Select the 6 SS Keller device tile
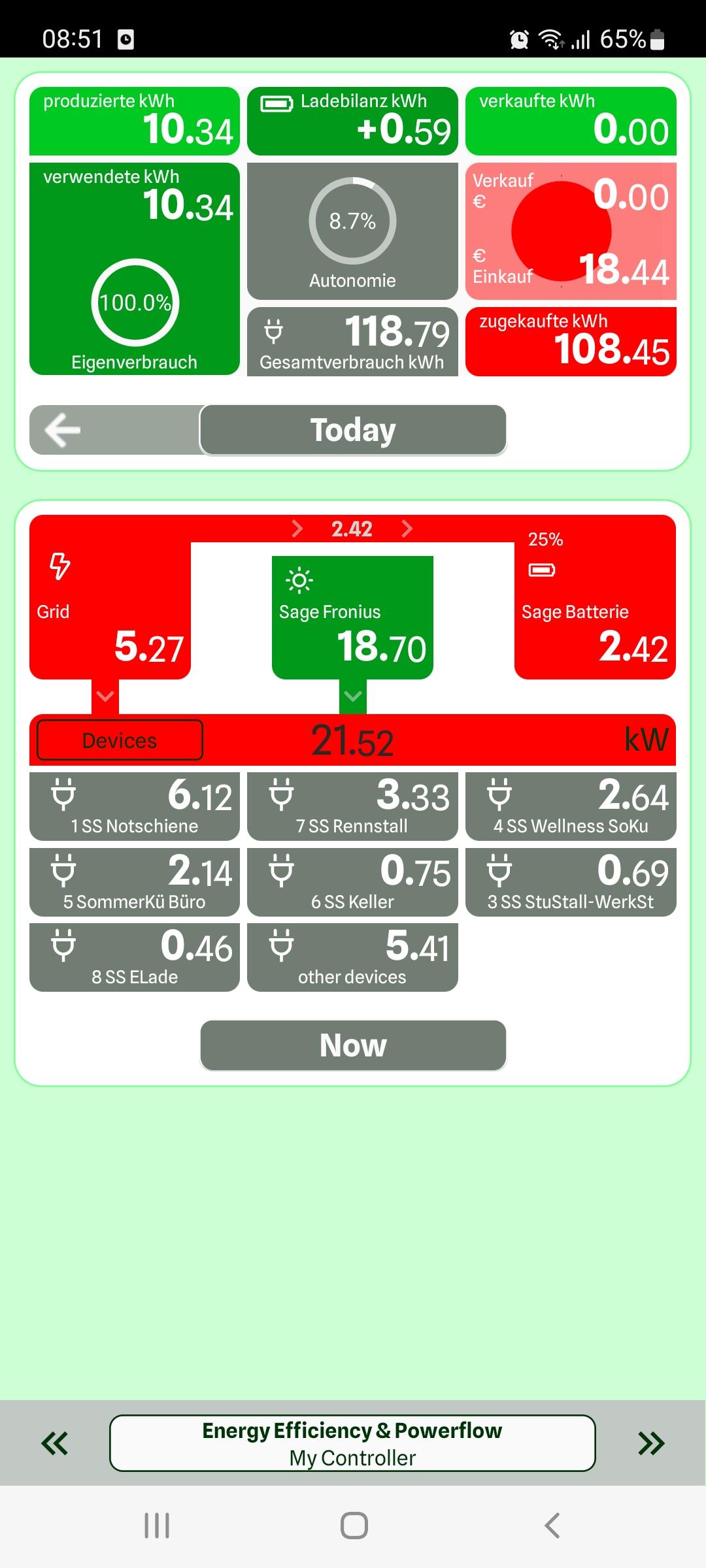The image size is (706, 1568). (352, 882)
